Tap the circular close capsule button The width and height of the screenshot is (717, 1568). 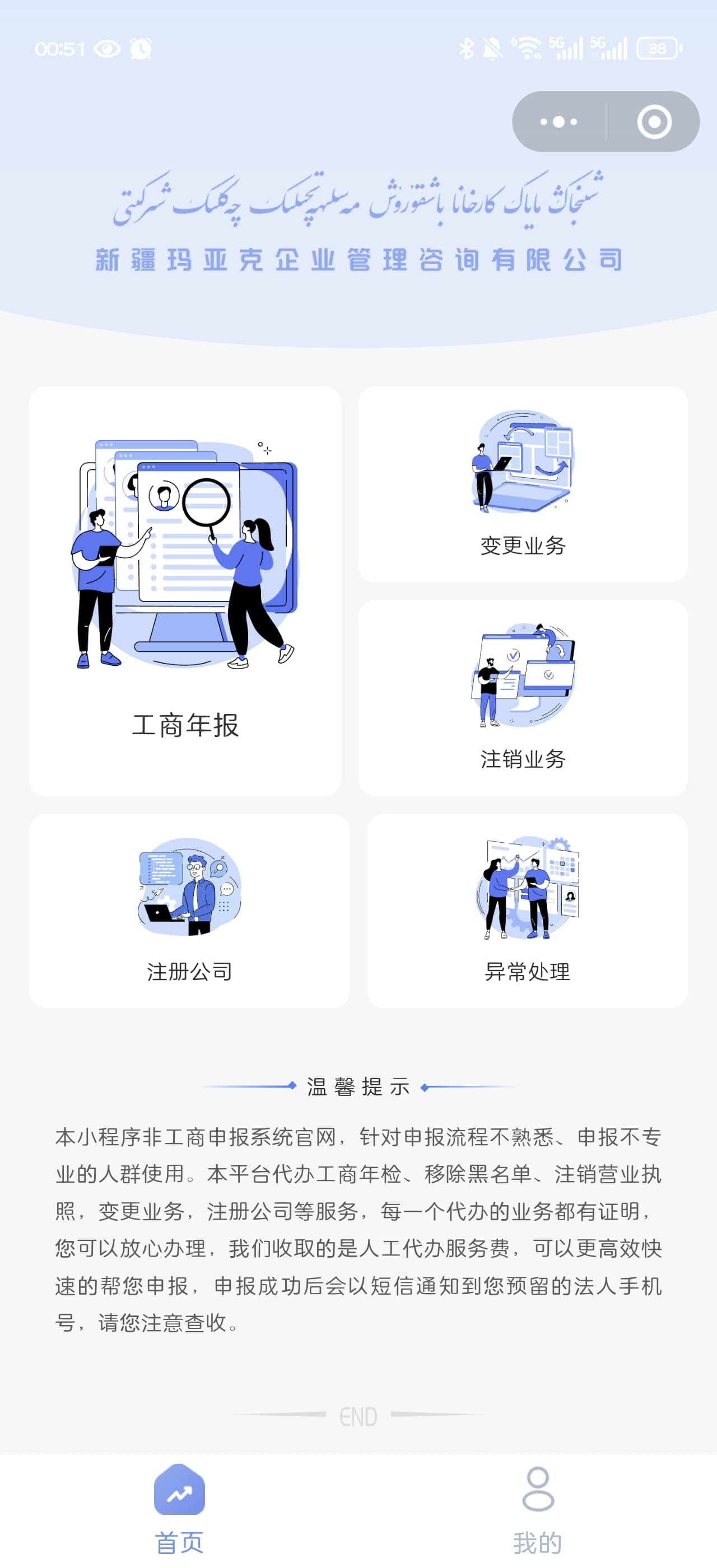coord(653,121)
